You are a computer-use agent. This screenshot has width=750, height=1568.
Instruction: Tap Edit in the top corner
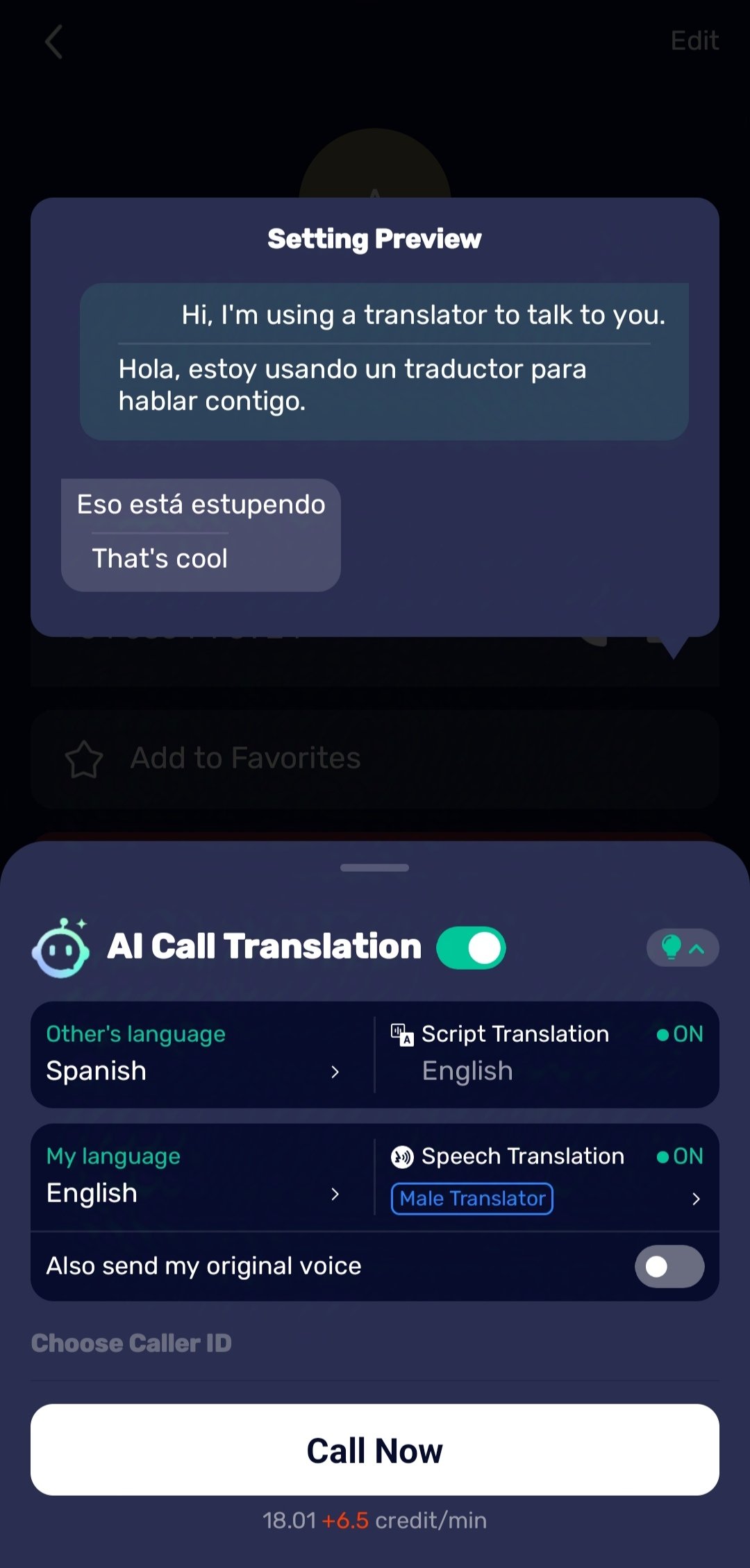pos(694,41)
